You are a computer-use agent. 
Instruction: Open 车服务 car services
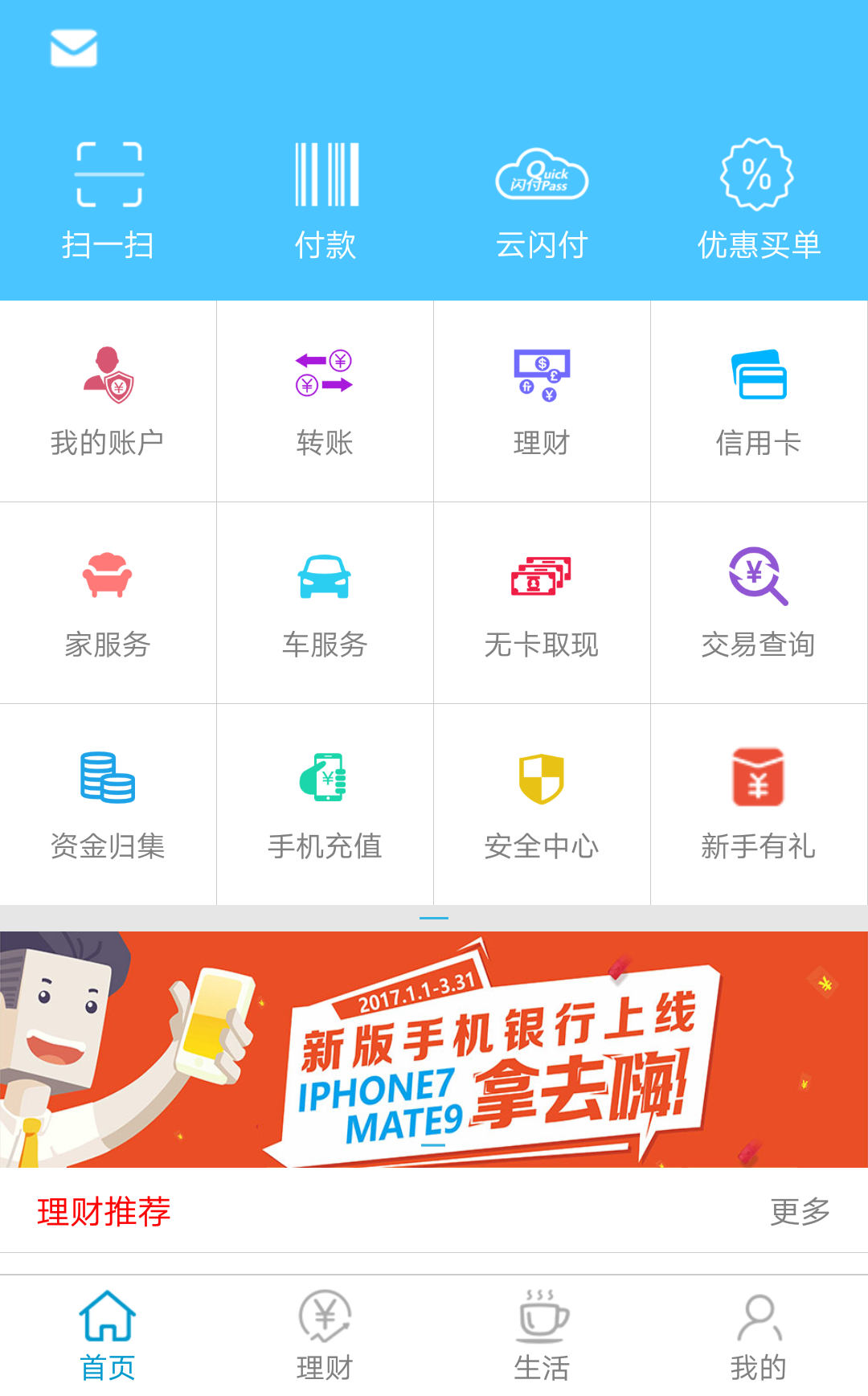325,603
